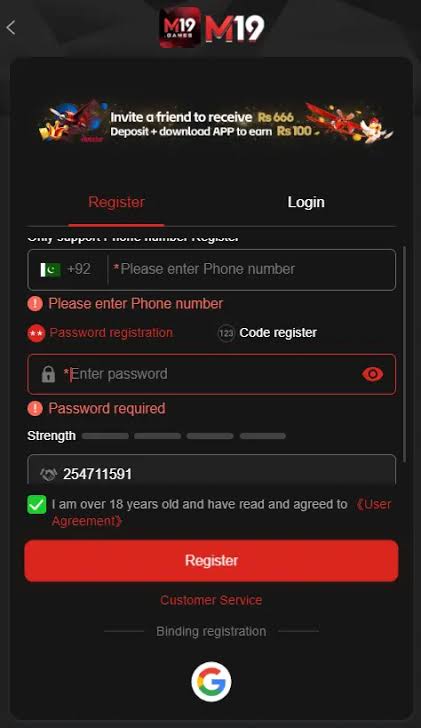Choose Password registration option

pos(100,333)
